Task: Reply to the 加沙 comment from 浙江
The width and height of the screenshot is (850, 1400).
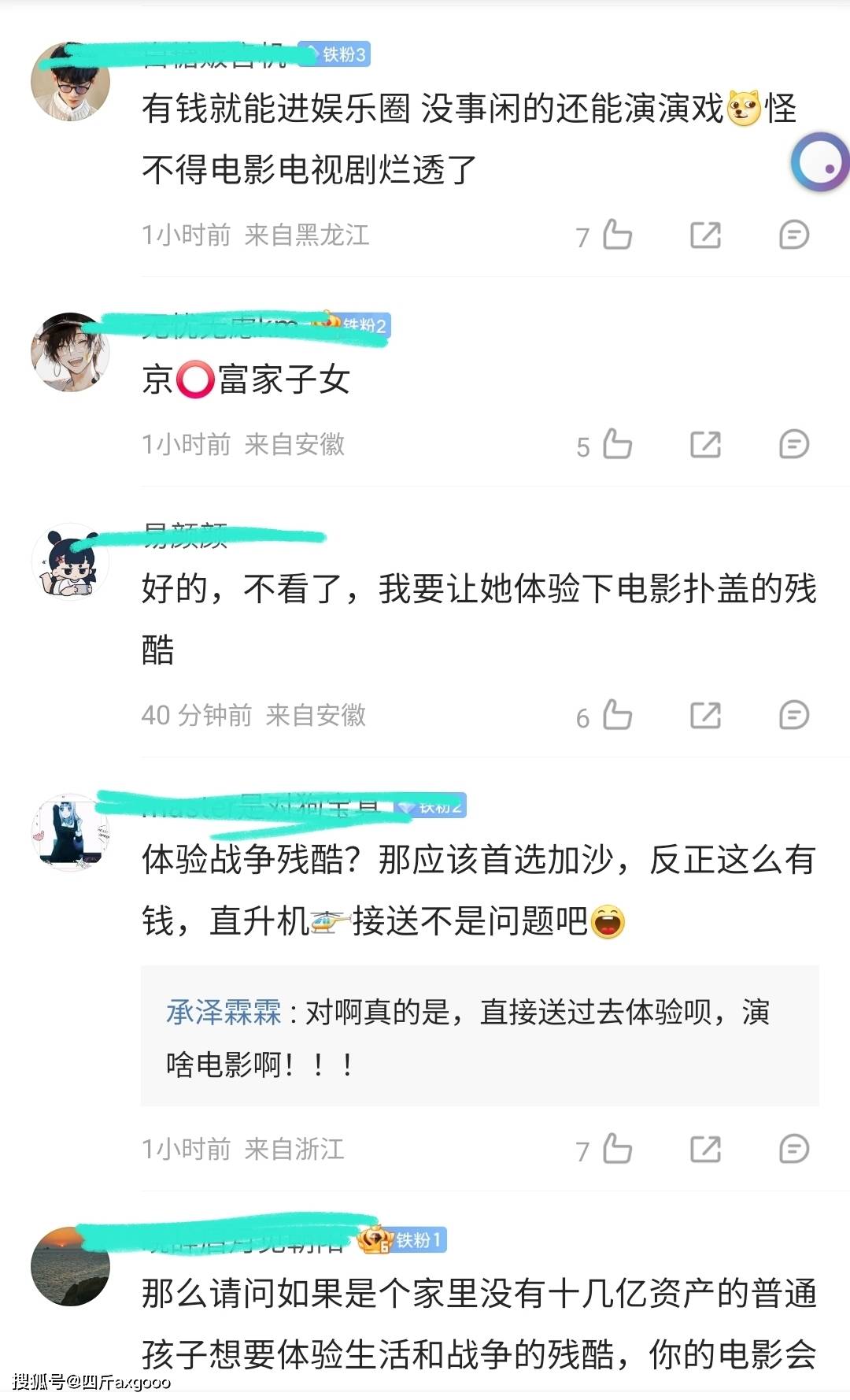Action: pos(793,1150)
